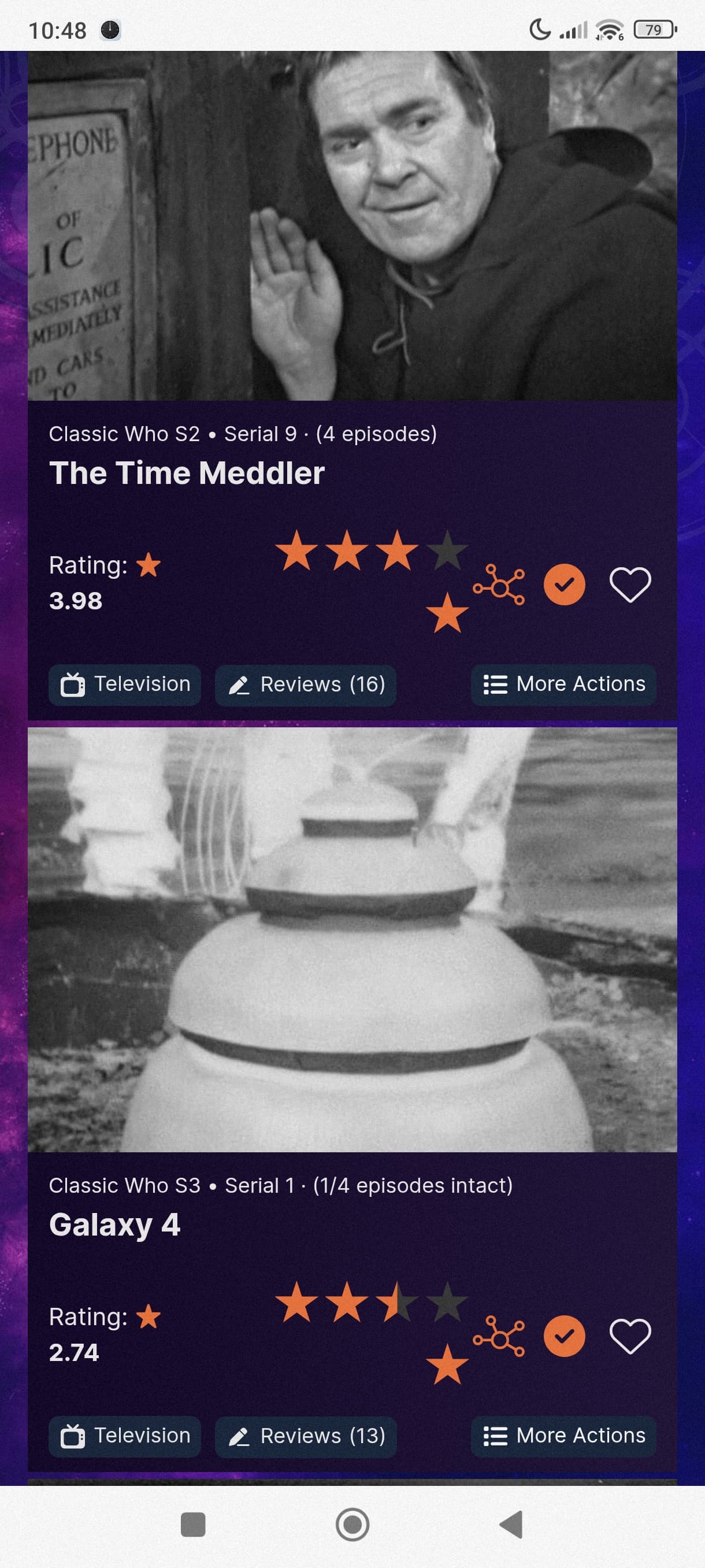Open More Actions for The Time Meddler
Viewport: 705px width, 1568px height.
563,685
